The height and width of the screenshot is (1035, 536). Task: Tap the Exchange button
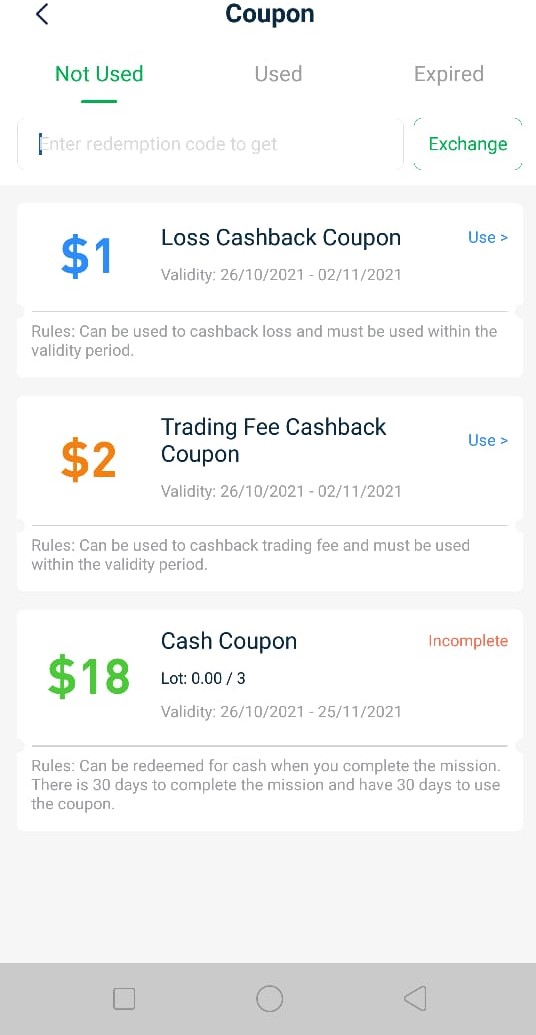[x=468, y=144]
